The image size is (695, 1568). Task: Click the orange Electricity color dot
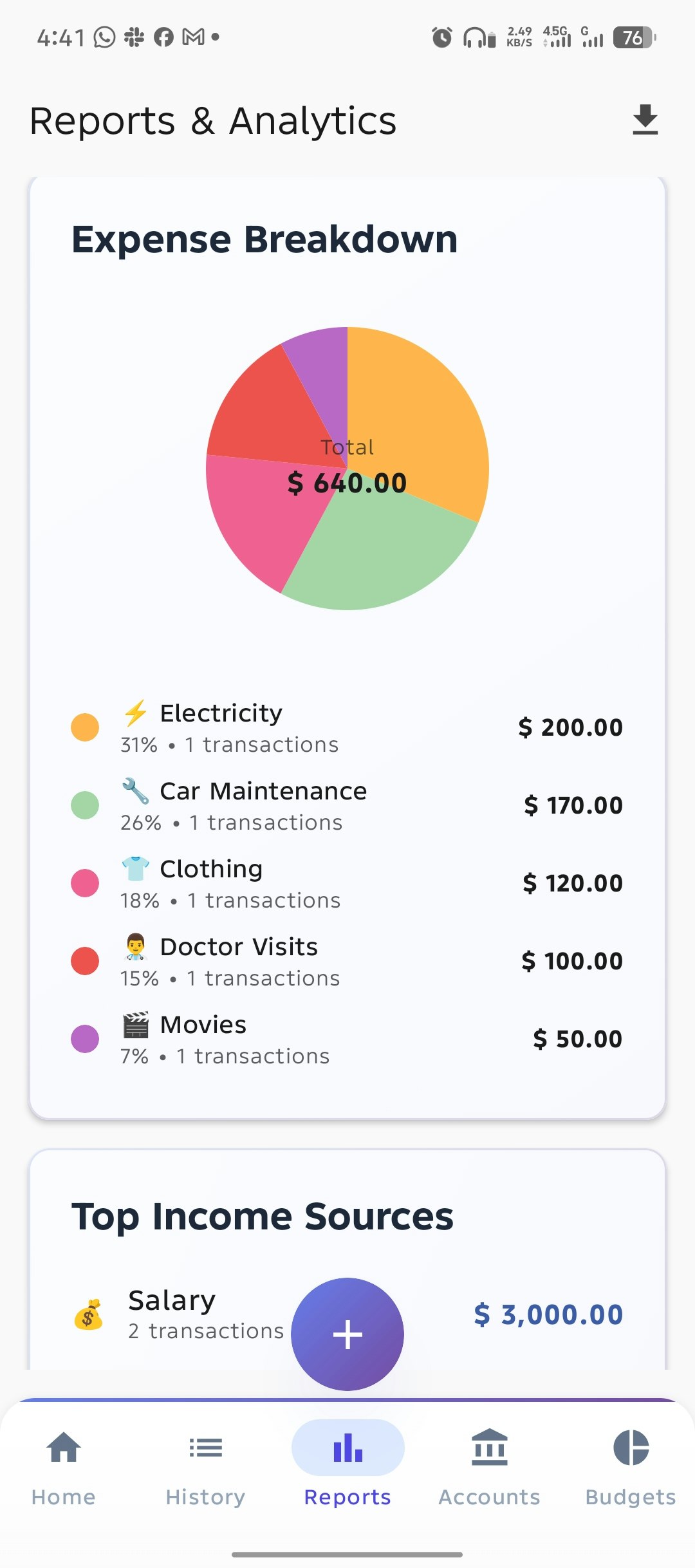(x=84, y=726)
